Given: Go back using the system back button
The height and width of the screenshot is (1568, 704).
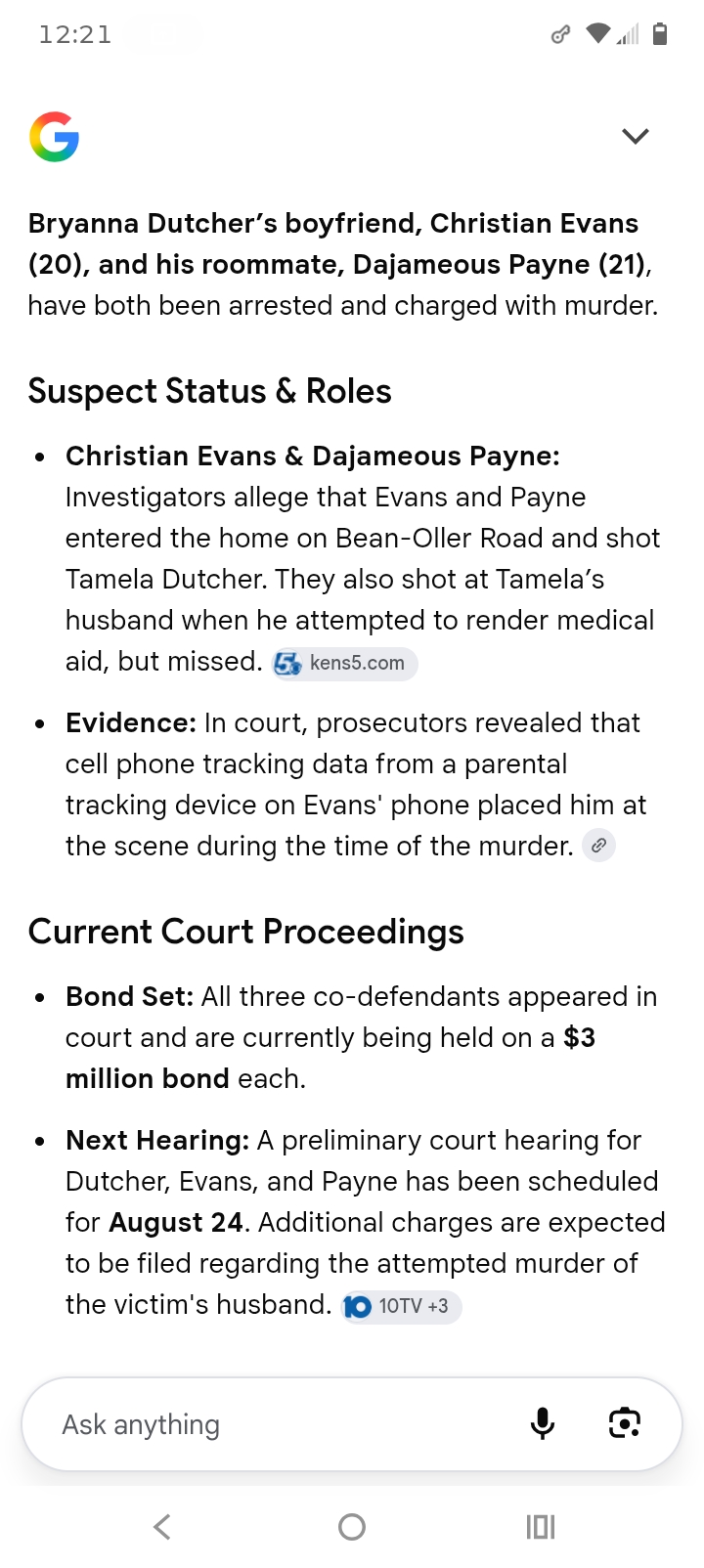Looking at the screenshot, I should 162,1527.
